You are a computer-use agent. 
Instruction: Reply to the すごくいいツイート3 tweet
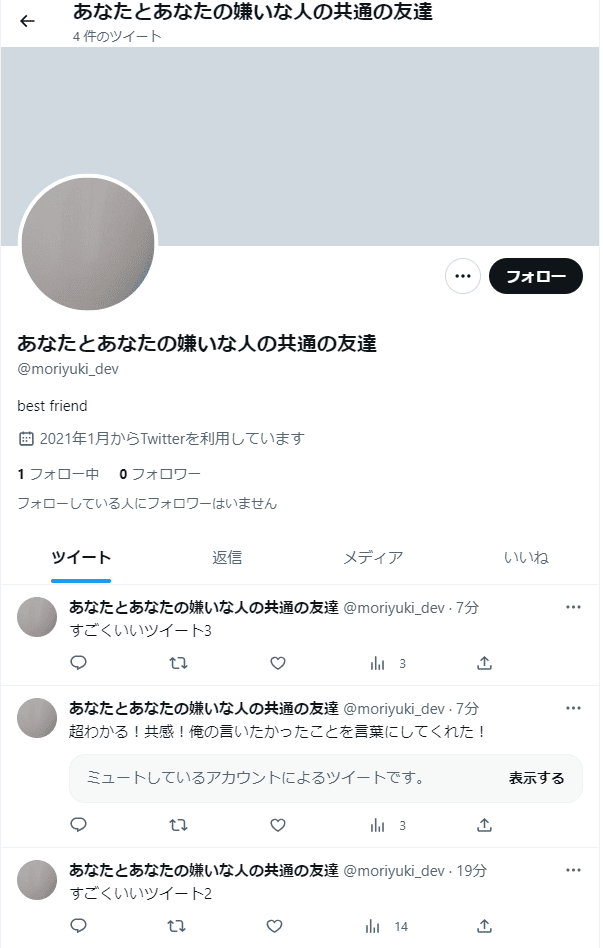[x=79, y=663]
